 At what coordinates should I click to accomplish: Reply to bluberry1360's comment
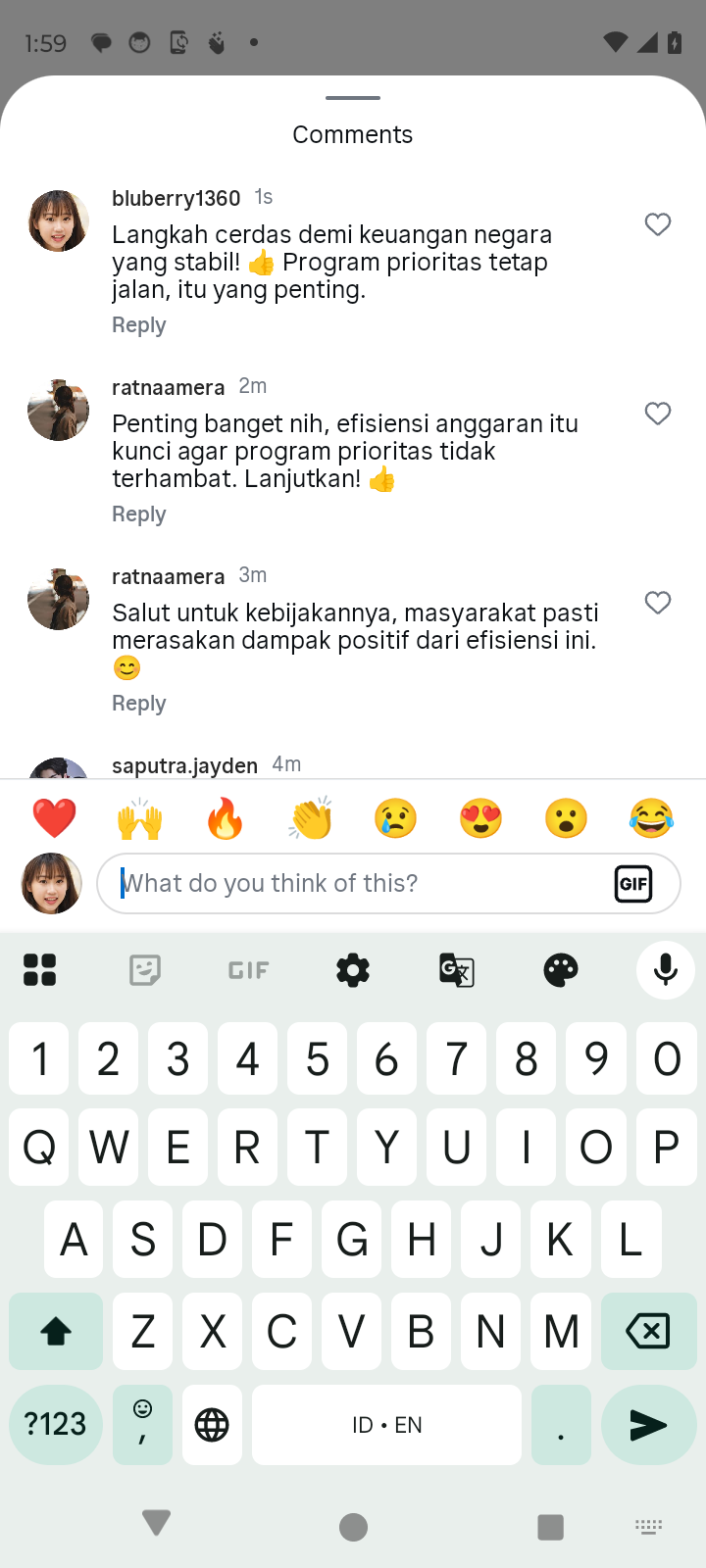tap(139, 325)
